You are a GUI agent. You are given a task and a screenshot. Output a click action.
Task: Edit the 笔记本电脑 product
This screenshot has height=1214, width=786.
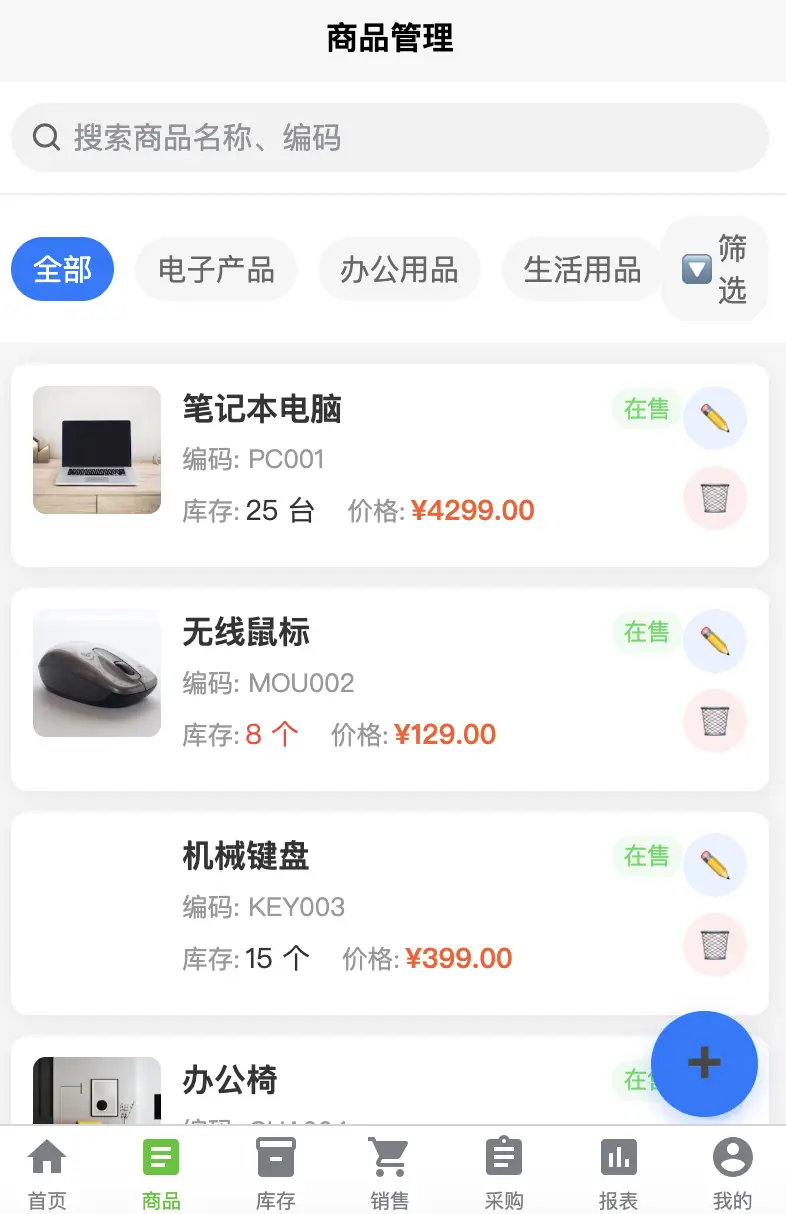(715, 418)
